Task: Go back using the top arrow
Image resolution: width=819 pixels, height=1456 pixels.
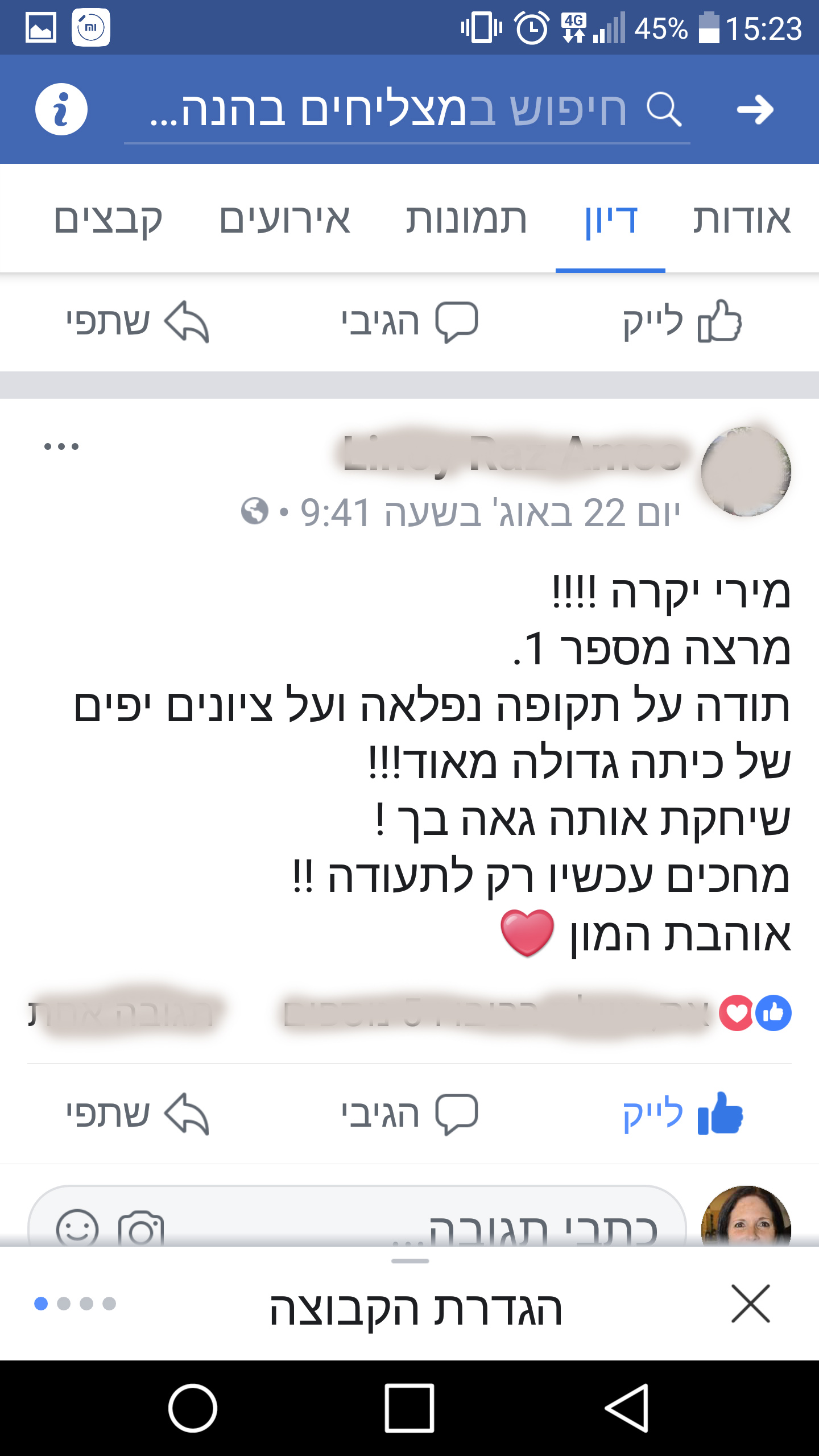Action: (x=755, y=109)
